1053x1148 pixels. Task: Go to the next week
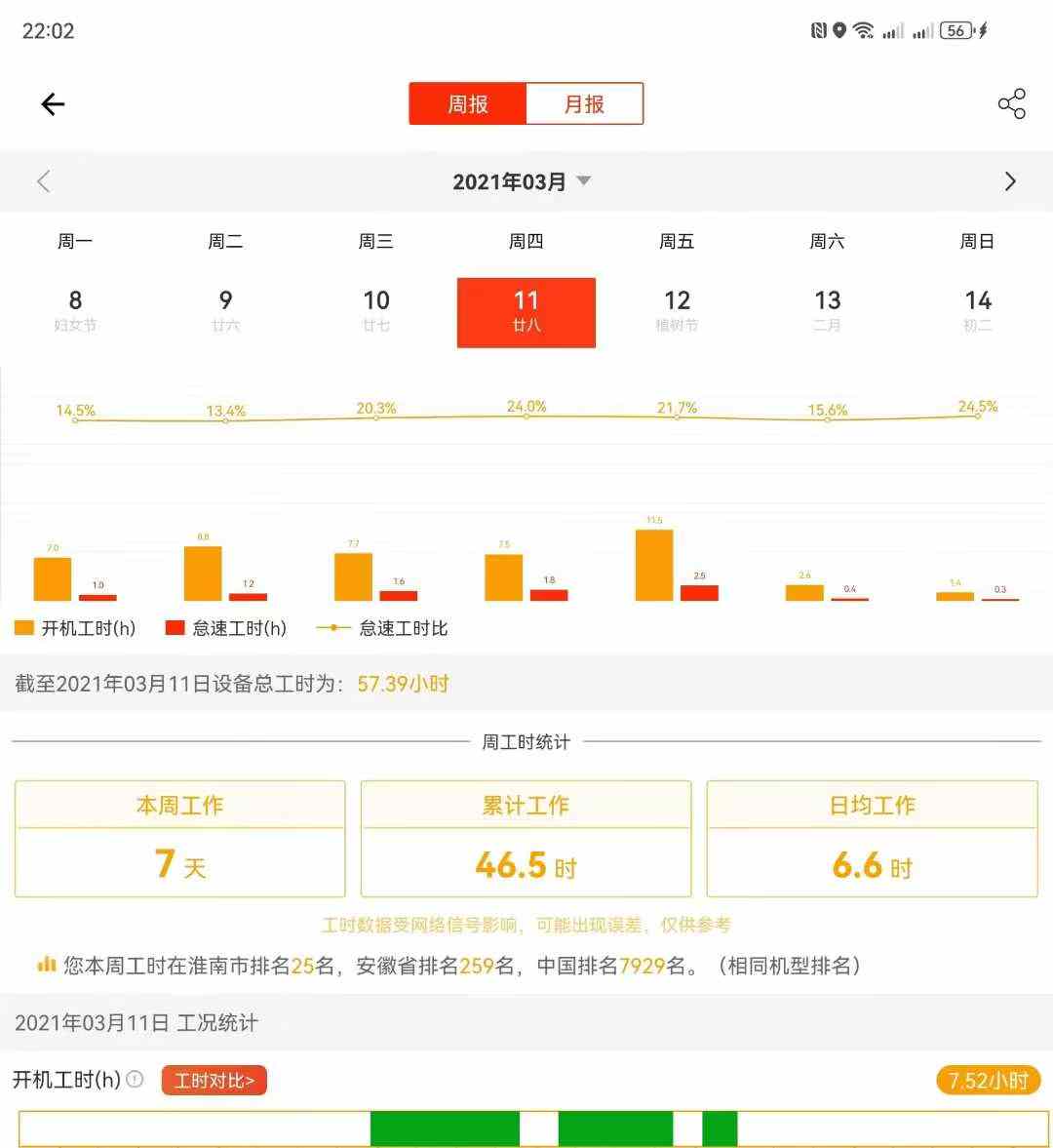[1010, 181]
